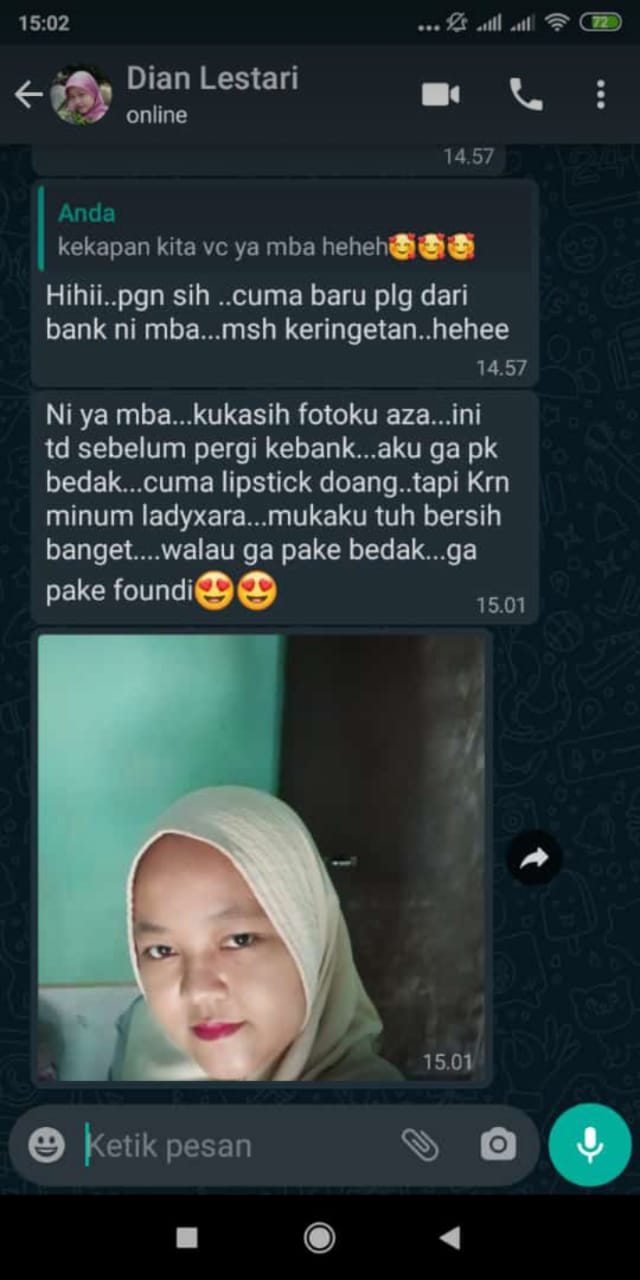Forward the received photo

click(x=534, y=857)
